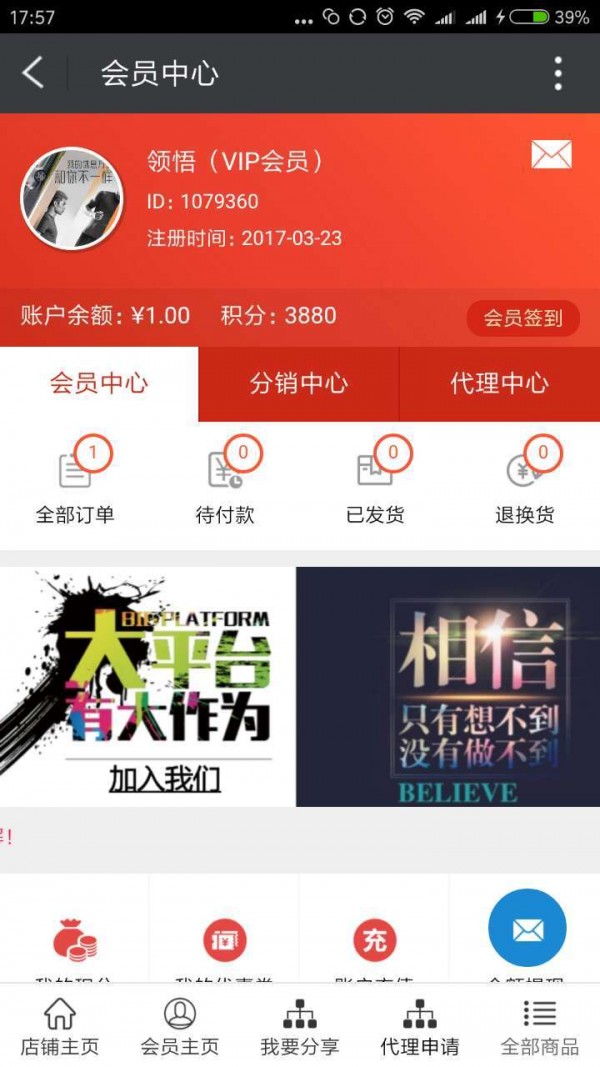This screenshot has width=600, height=1067.
Task: Open 全部商品 in bottom bar
Action: [540, 1028]
